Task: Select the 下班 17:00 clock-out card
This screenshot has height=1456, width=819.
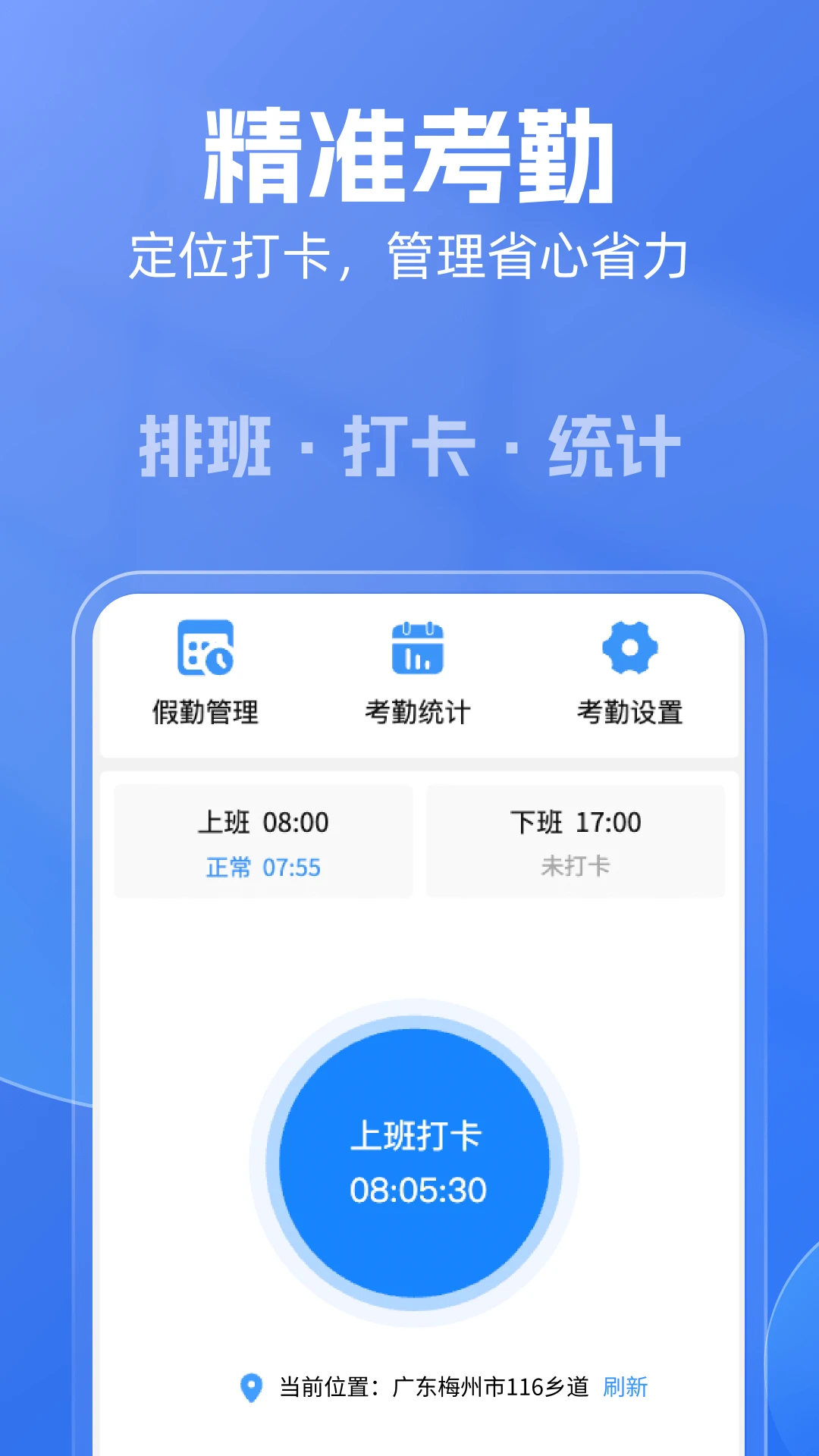Action: (x=576, y=842)
